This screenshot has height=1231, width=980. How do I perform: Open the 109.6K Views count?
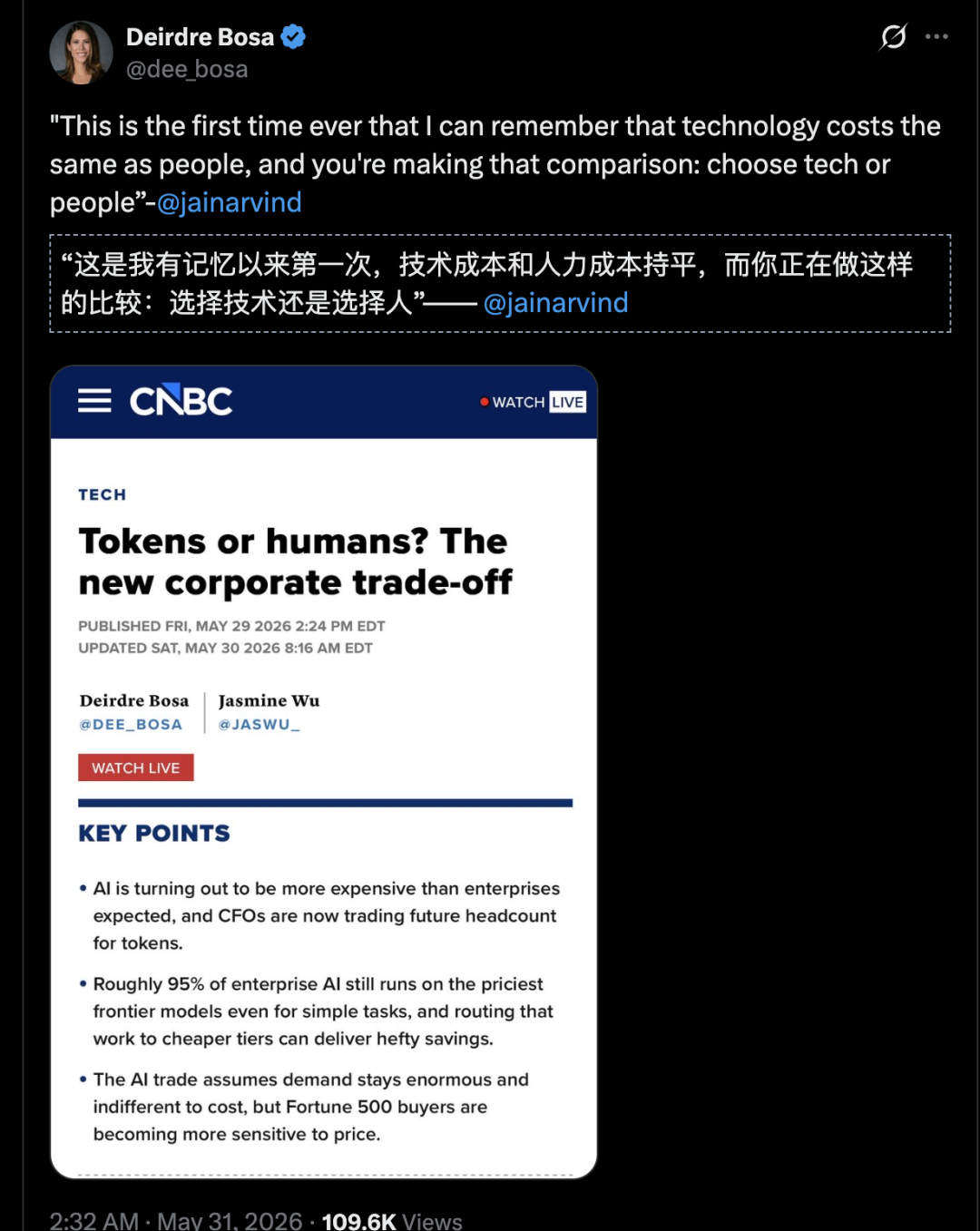point(392,1221)
